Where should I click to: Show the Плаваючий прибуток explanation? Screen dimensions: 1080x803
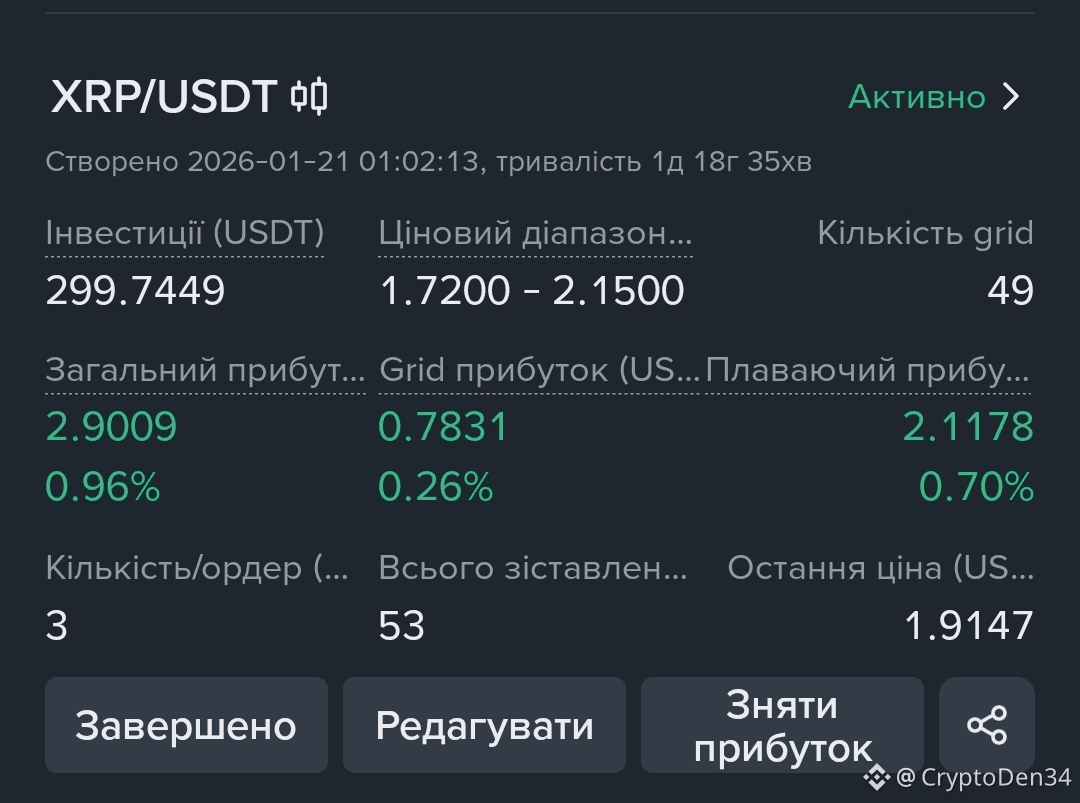(868, 370)
